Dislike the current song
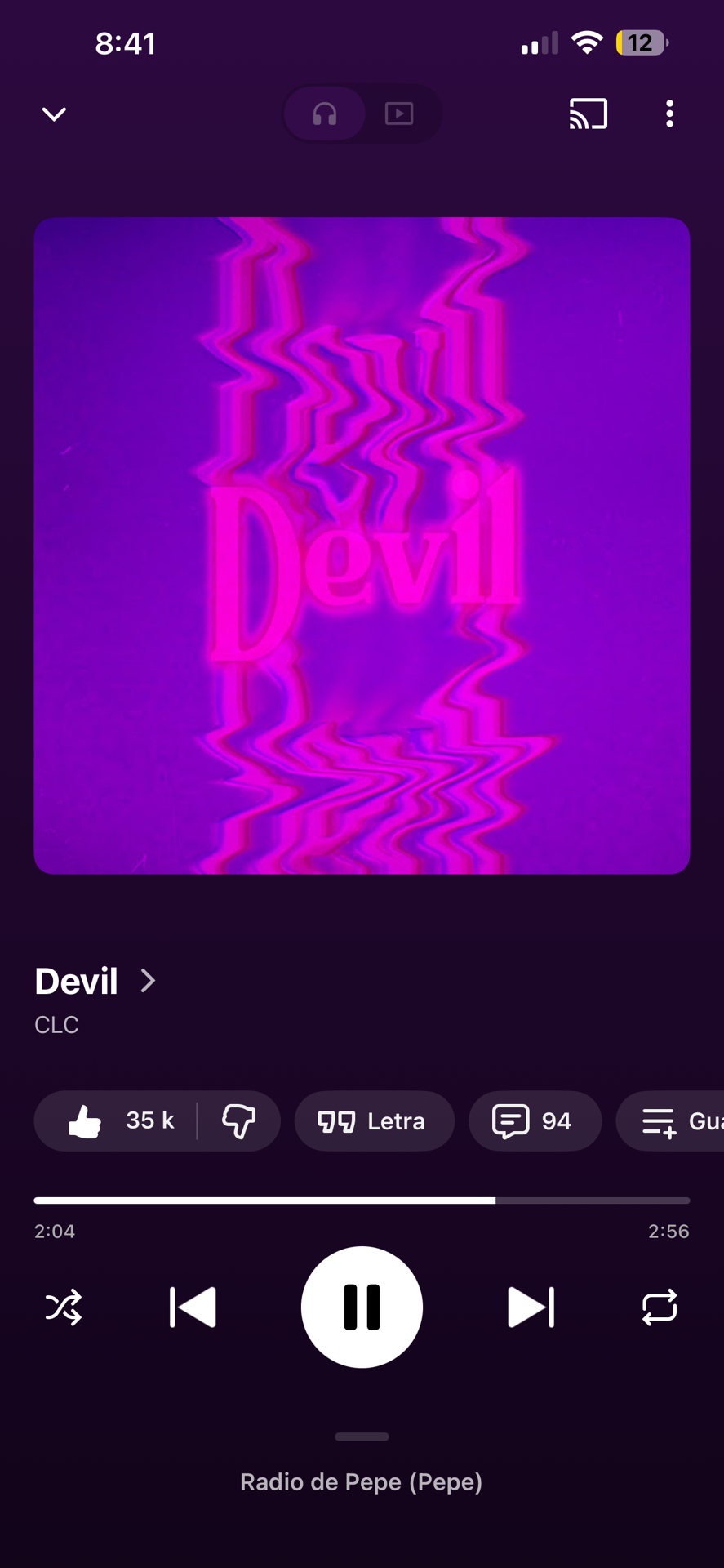The image size is (724, 1568). (x=239, y=1121)
